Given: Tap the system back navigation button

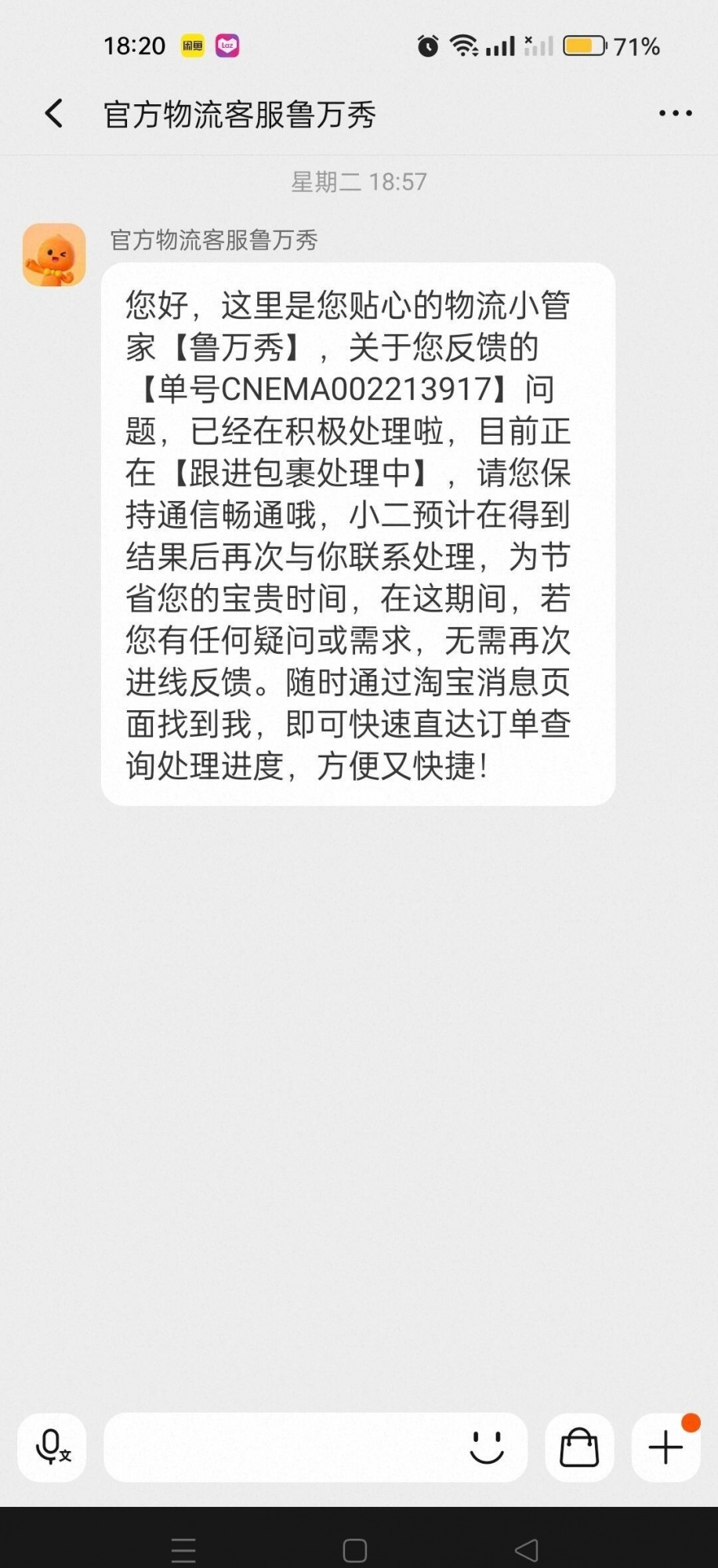Looking at the screenshot, I should pos(526,1550).
